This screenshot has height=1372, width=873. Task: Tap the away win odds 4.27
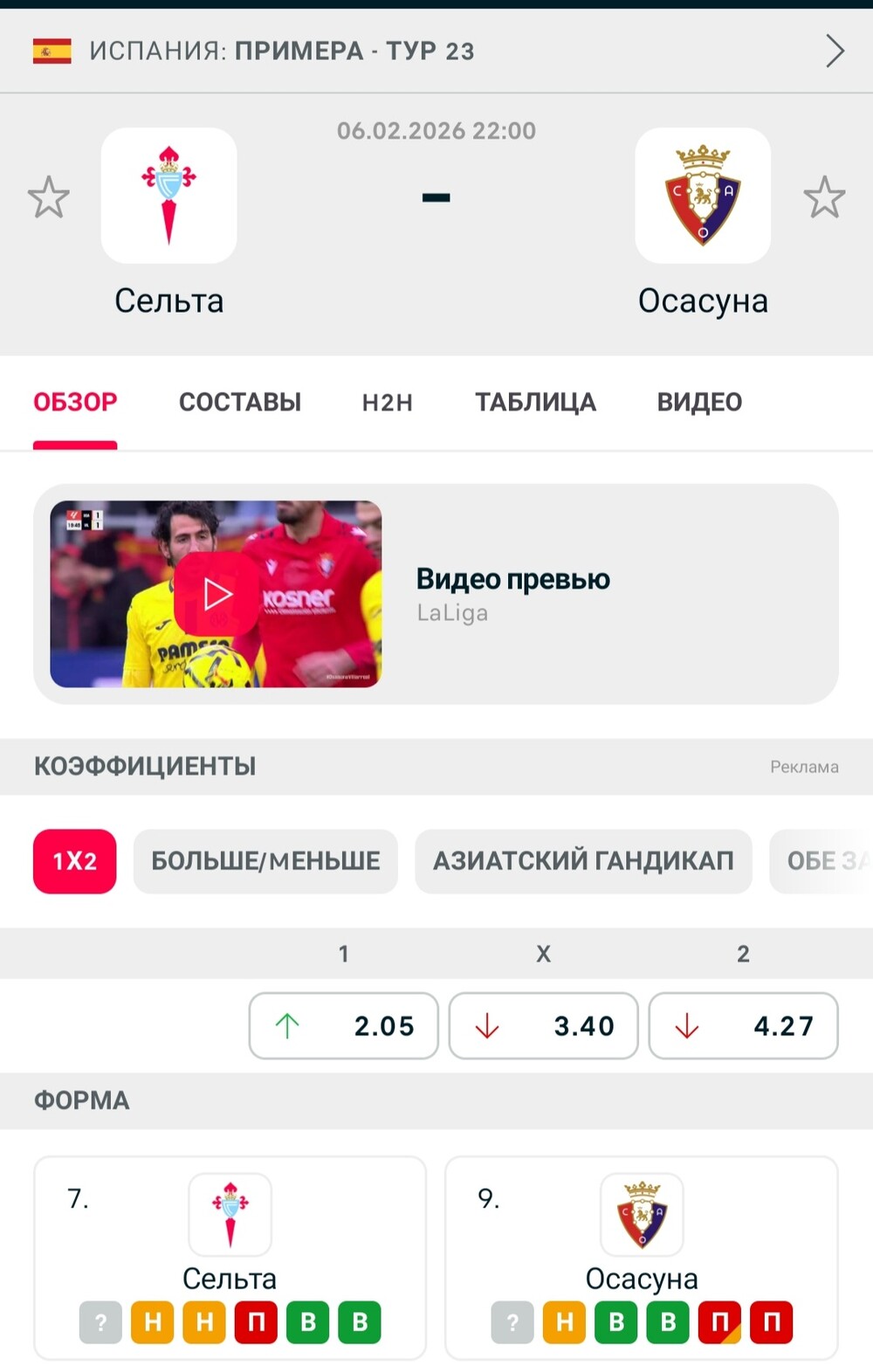743,1026
